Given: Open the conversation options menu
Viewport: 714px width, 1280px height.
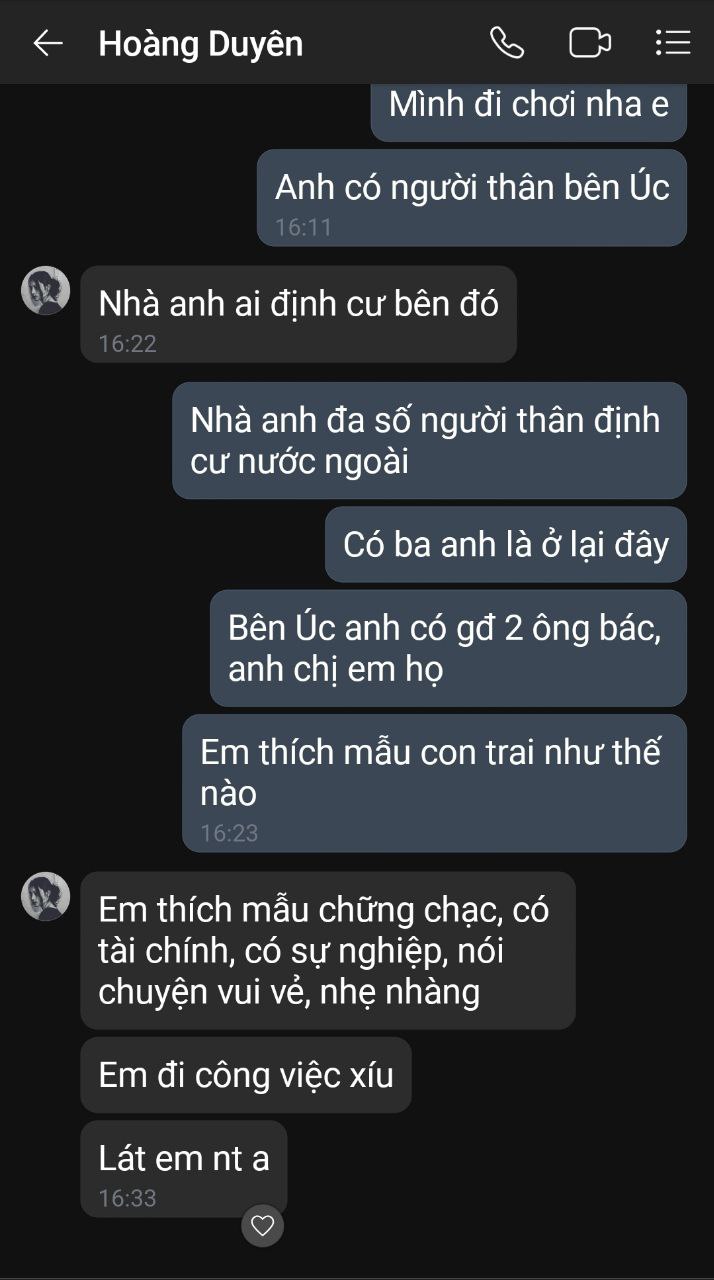Looking at the screenshot, I should [672, 43].
